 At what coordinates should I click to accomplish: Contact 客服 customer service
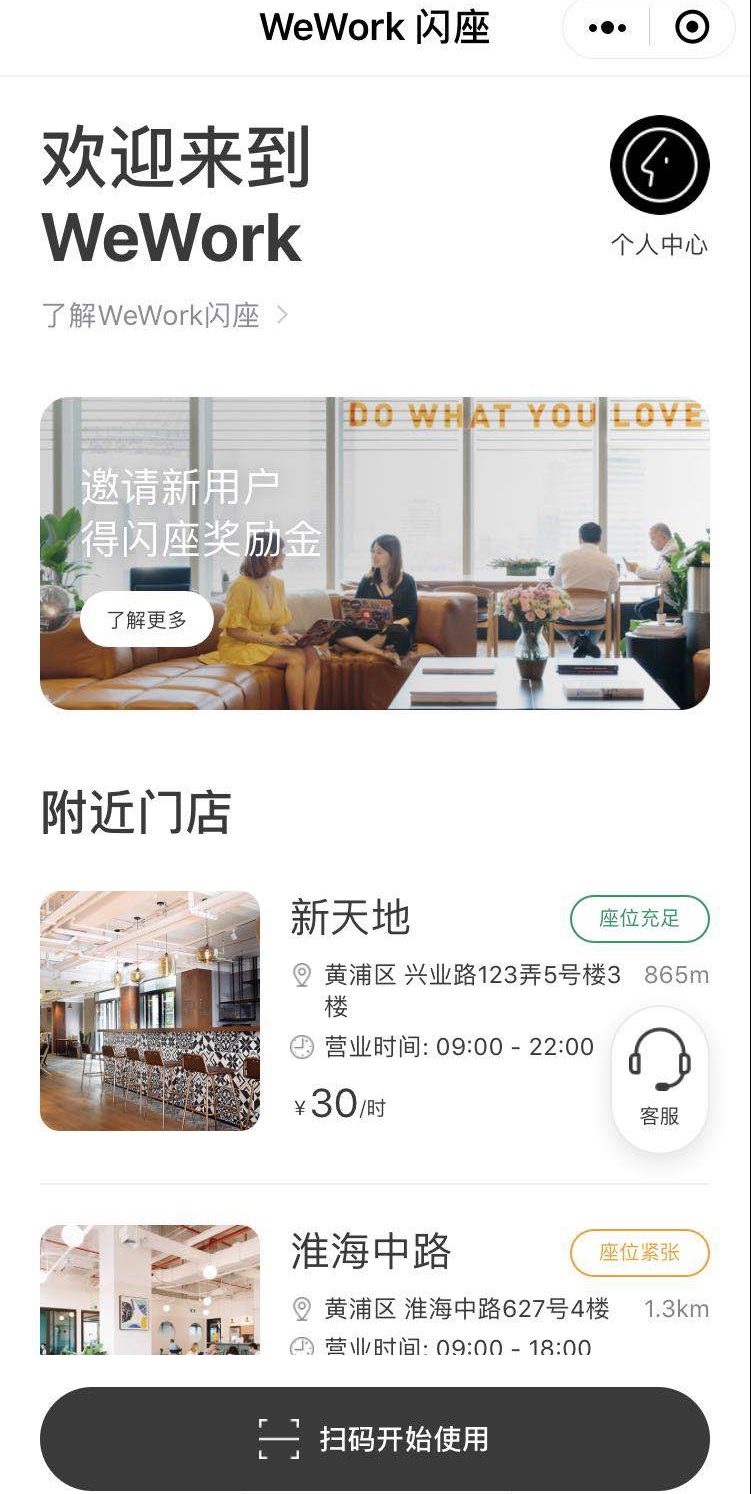click(659, 1078)
